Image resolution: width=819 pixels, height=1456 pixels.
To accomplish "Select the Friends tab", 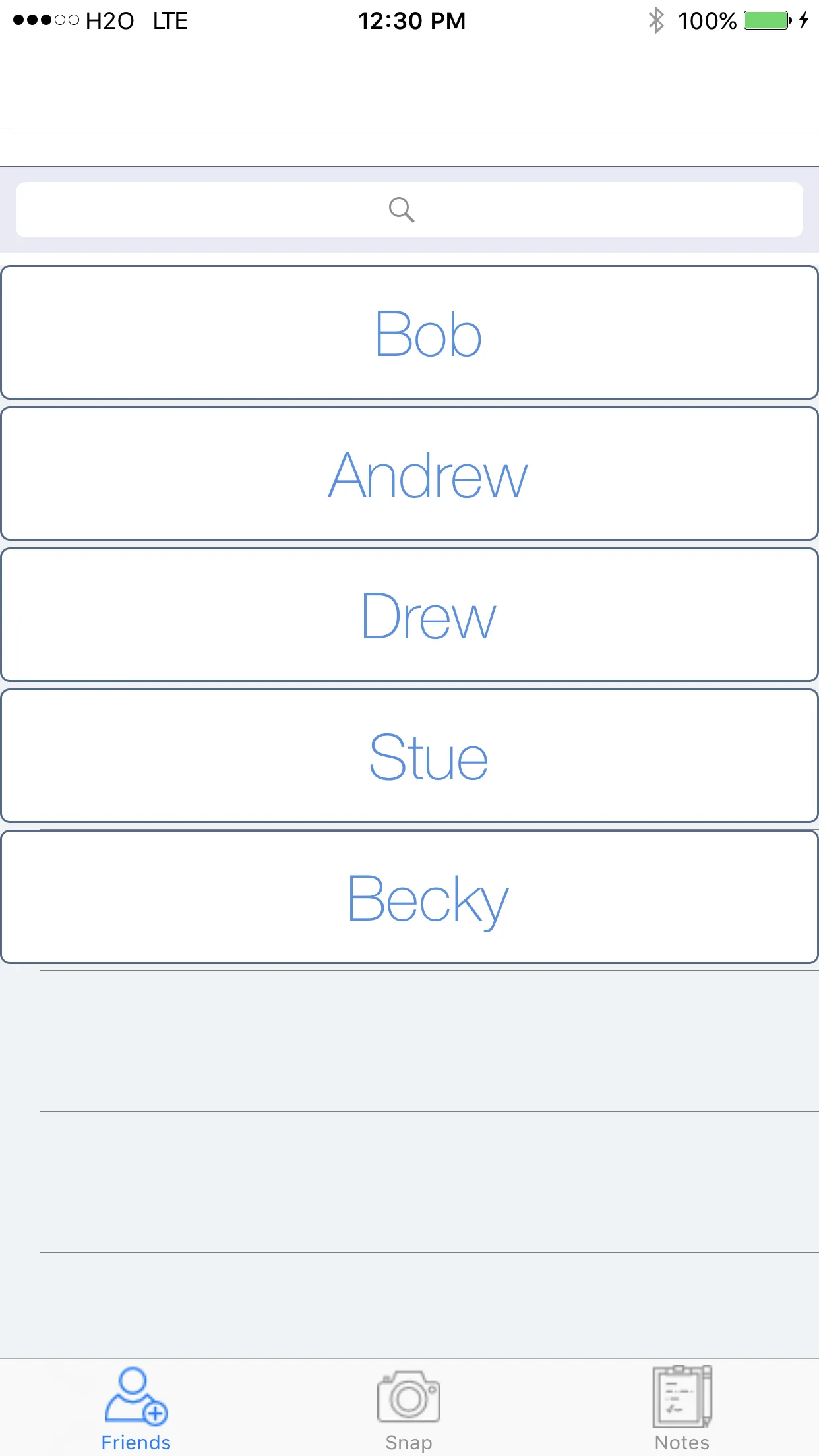I will tap(136, 1409).
